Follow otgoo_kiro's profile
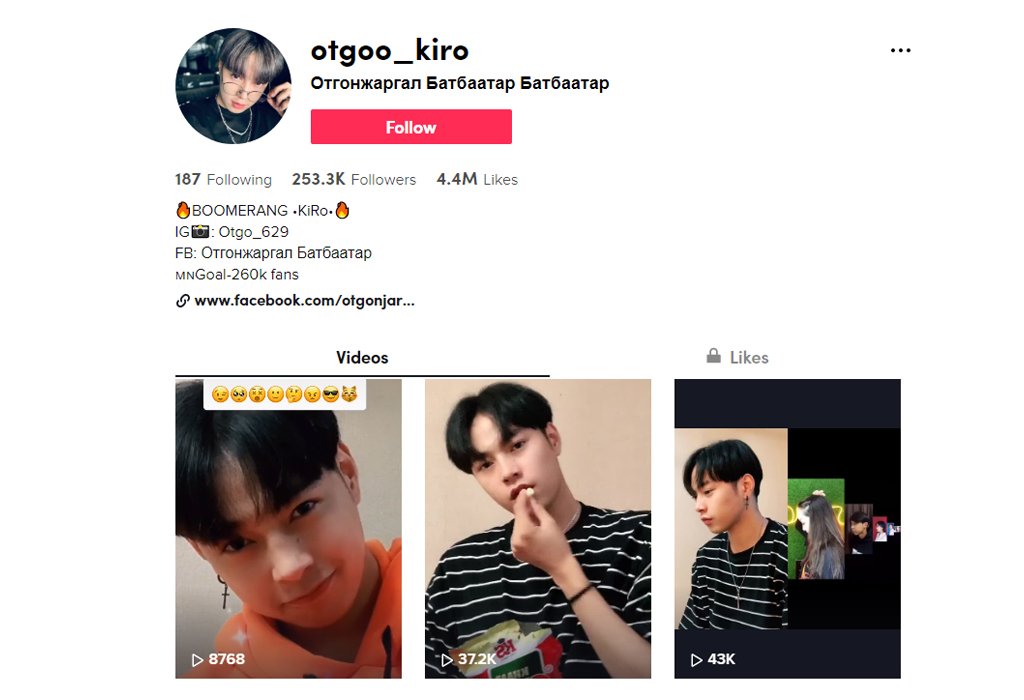1024x700 pixels. (x=411, y=127)
